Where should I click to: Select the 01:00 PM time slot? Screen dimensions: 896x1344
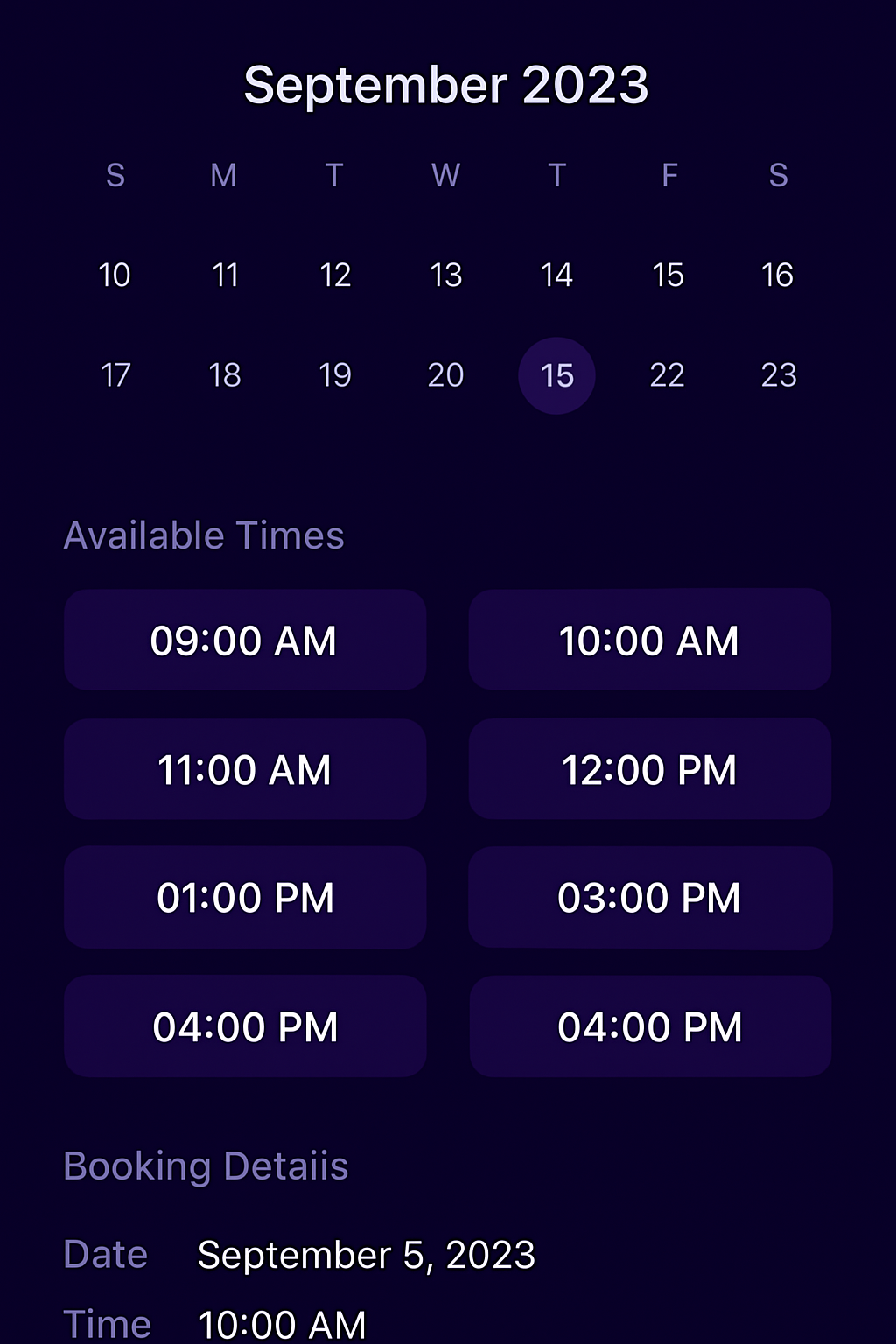pyautogui.click(x=244, y=898)
